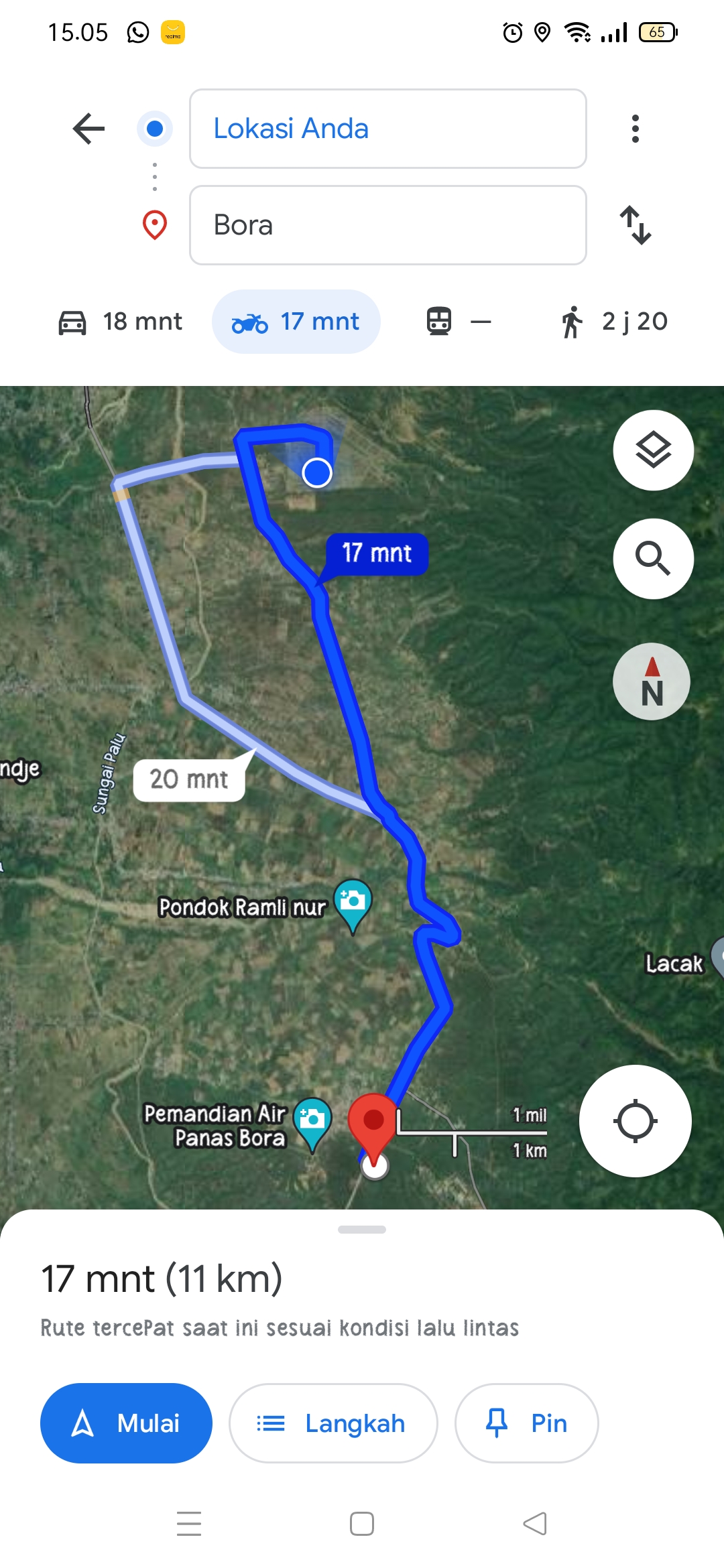Image resolution: width=724 pixels, height=1568 pixels.
Task: Reset map orientation with compass
Action: coord(652,681)
